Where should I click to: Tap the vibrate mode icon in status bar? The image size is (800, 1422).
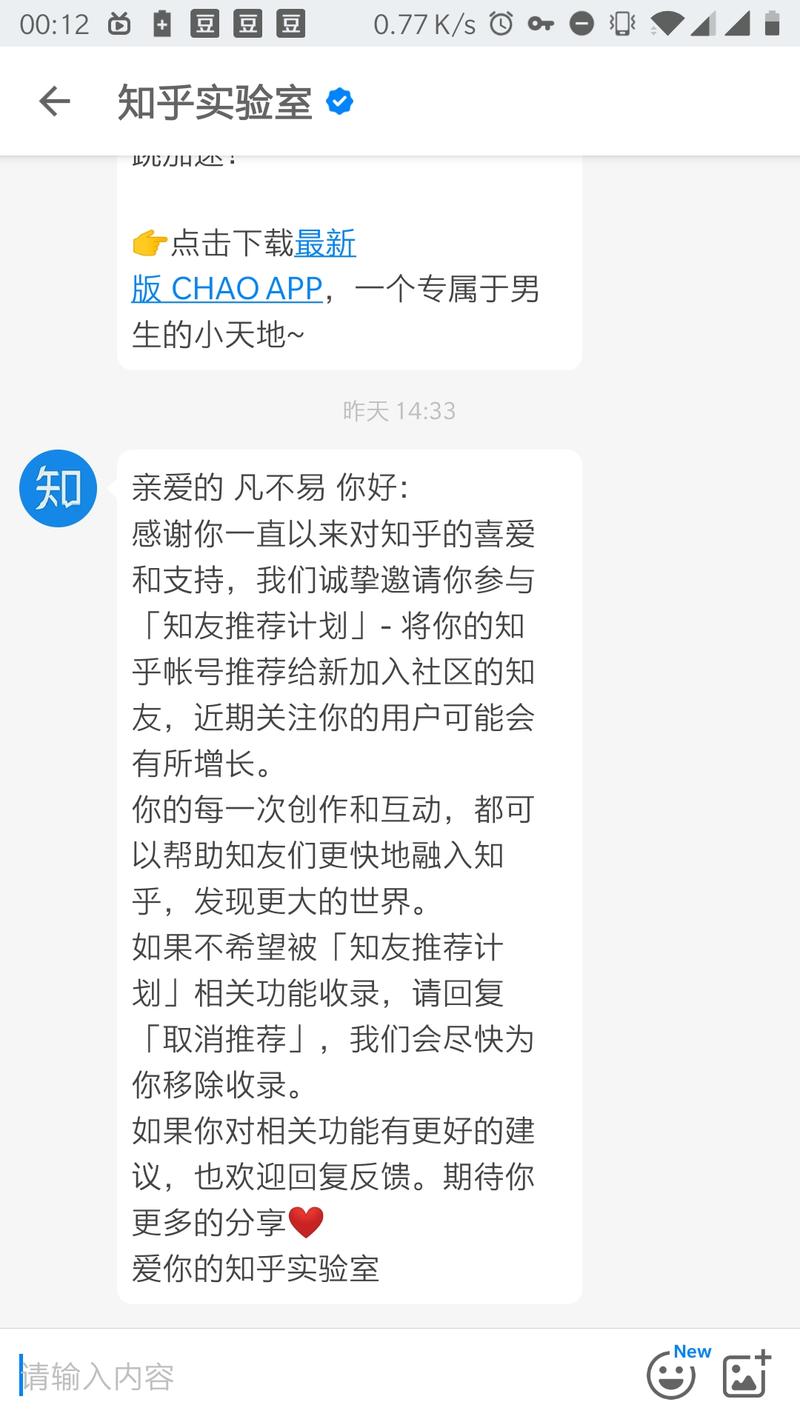click(624, 22)
